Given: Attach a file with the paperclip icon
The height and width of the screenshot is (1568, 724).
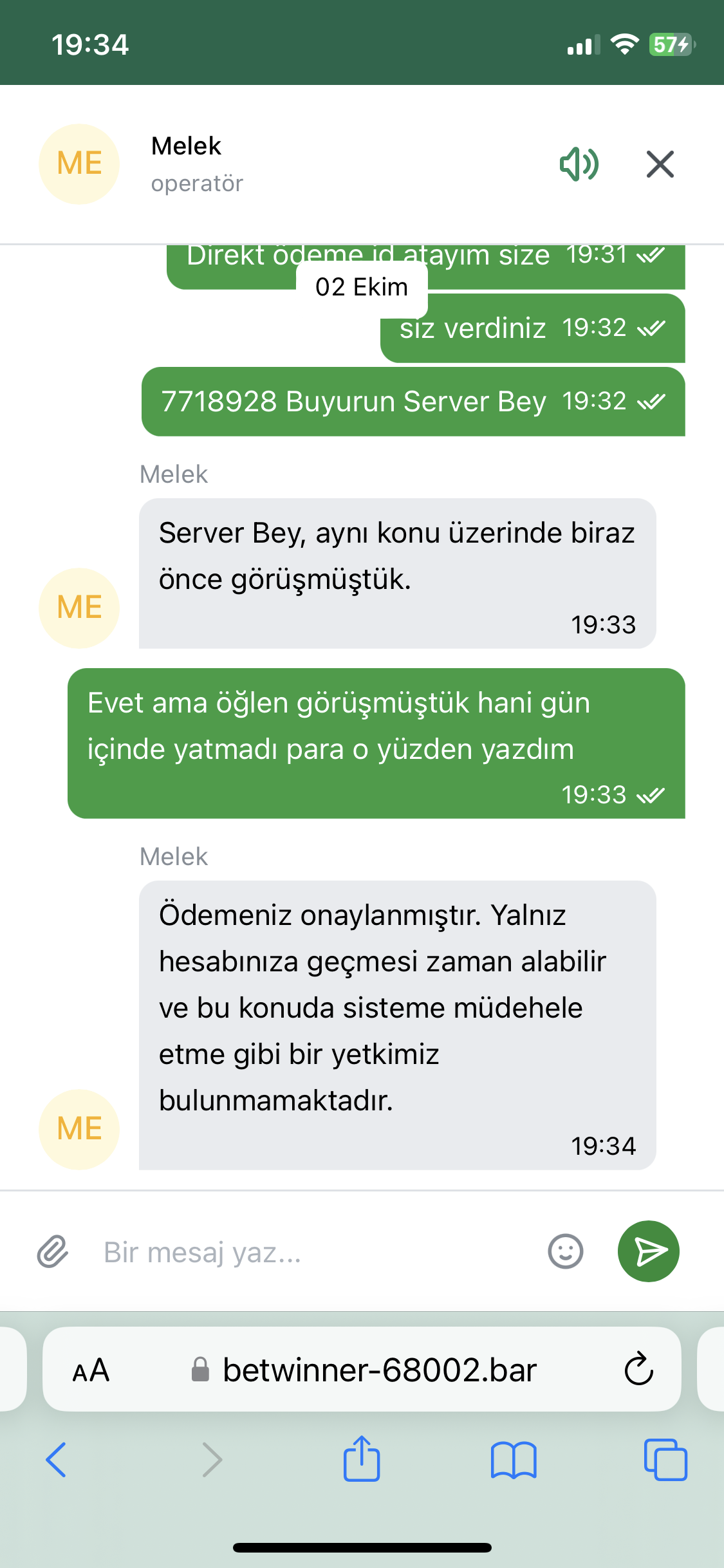Looking at the screenshot, I should 53,1252.
